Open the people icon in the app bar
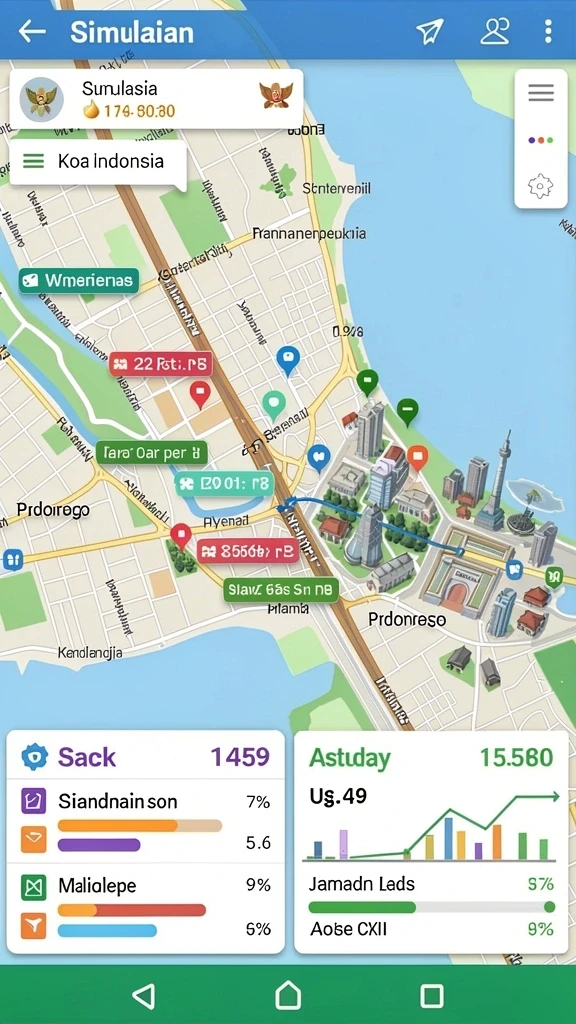 [x=494, y=31]
